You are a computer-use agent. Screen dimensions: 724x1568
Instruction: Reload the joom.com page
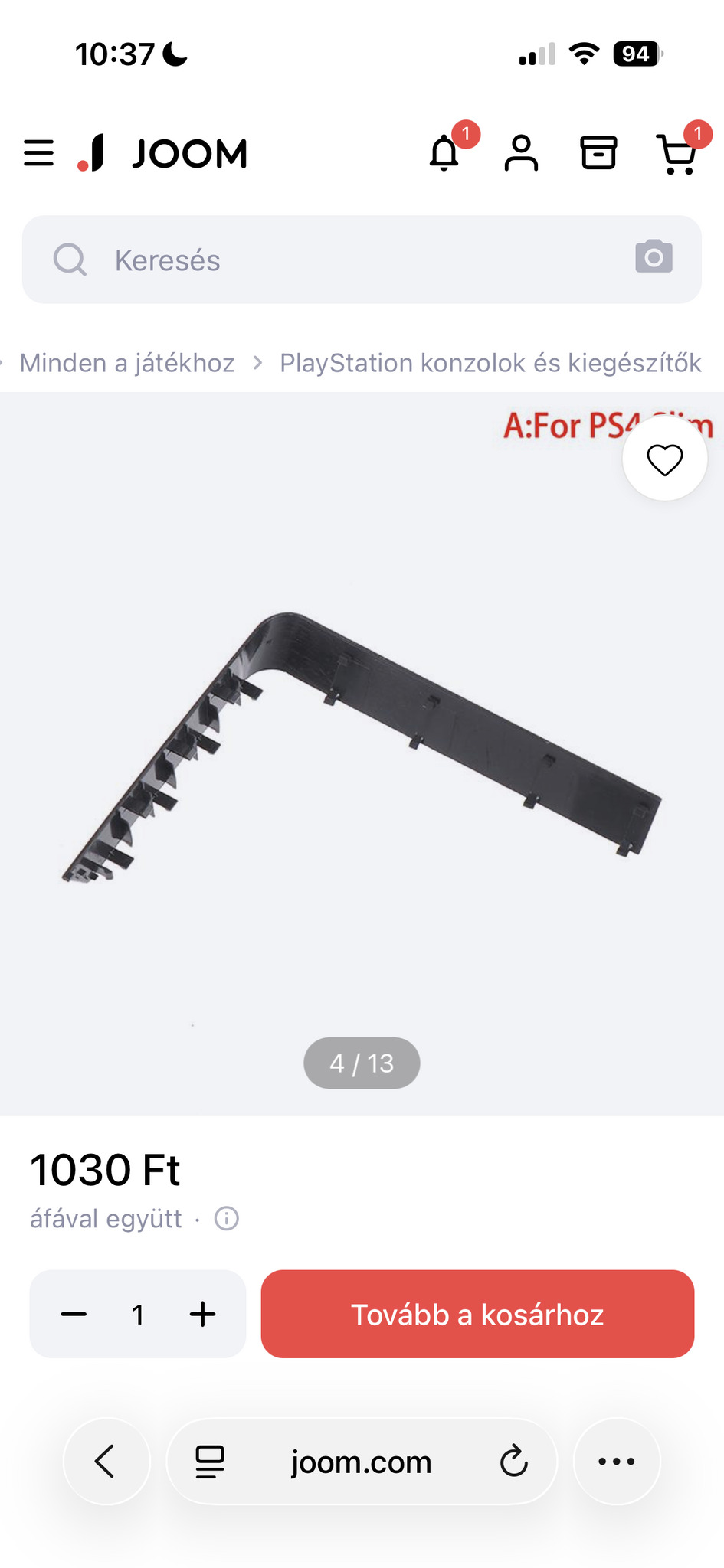(x=513, y=1462)
